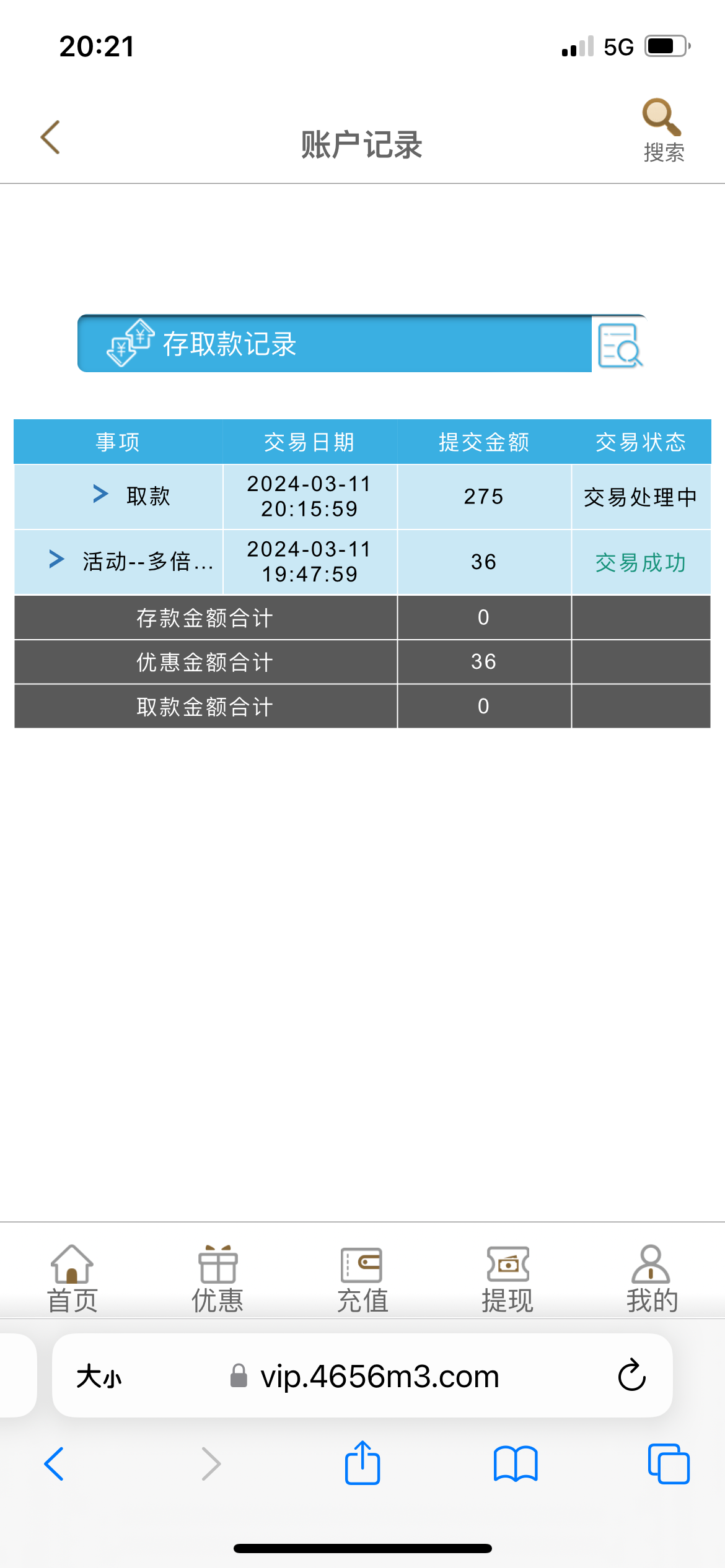The height and width of the screenshot is (1568, 725).
Task: Expand the 取款 record row
Action: 100,494
